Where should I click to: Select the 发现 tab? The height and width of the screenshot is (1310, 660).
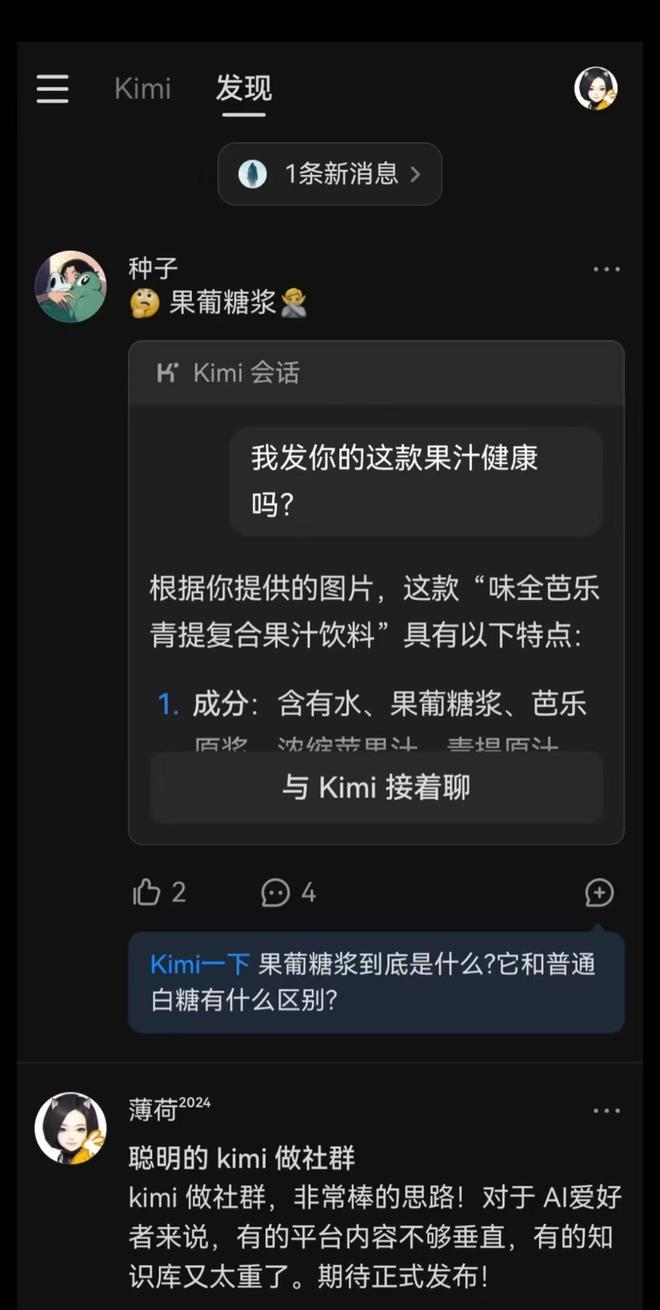coord(244,89)
